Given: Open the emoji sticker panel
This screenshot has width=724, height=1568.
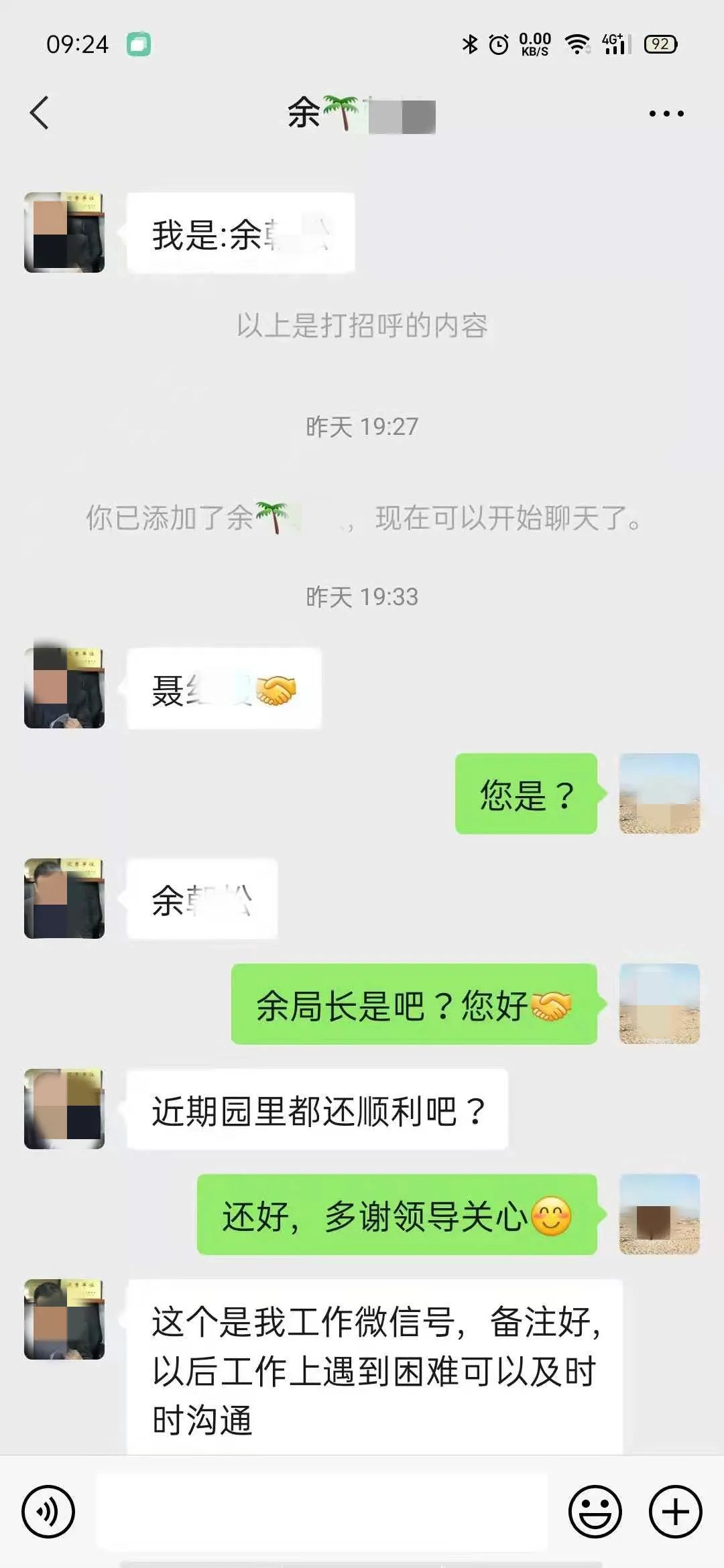Looking at the screenshot, I should (x=595, y=1511).
